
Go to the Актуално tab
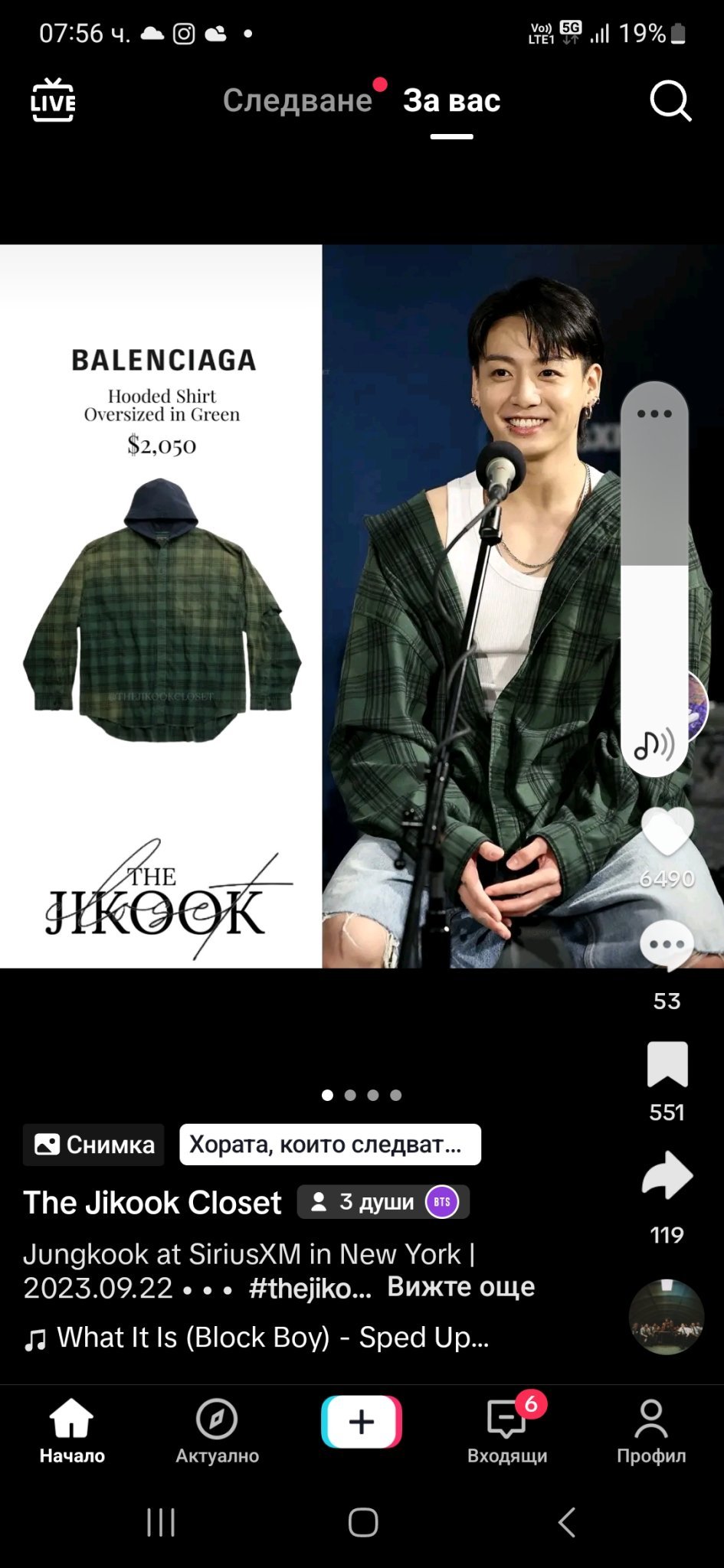217,1431
